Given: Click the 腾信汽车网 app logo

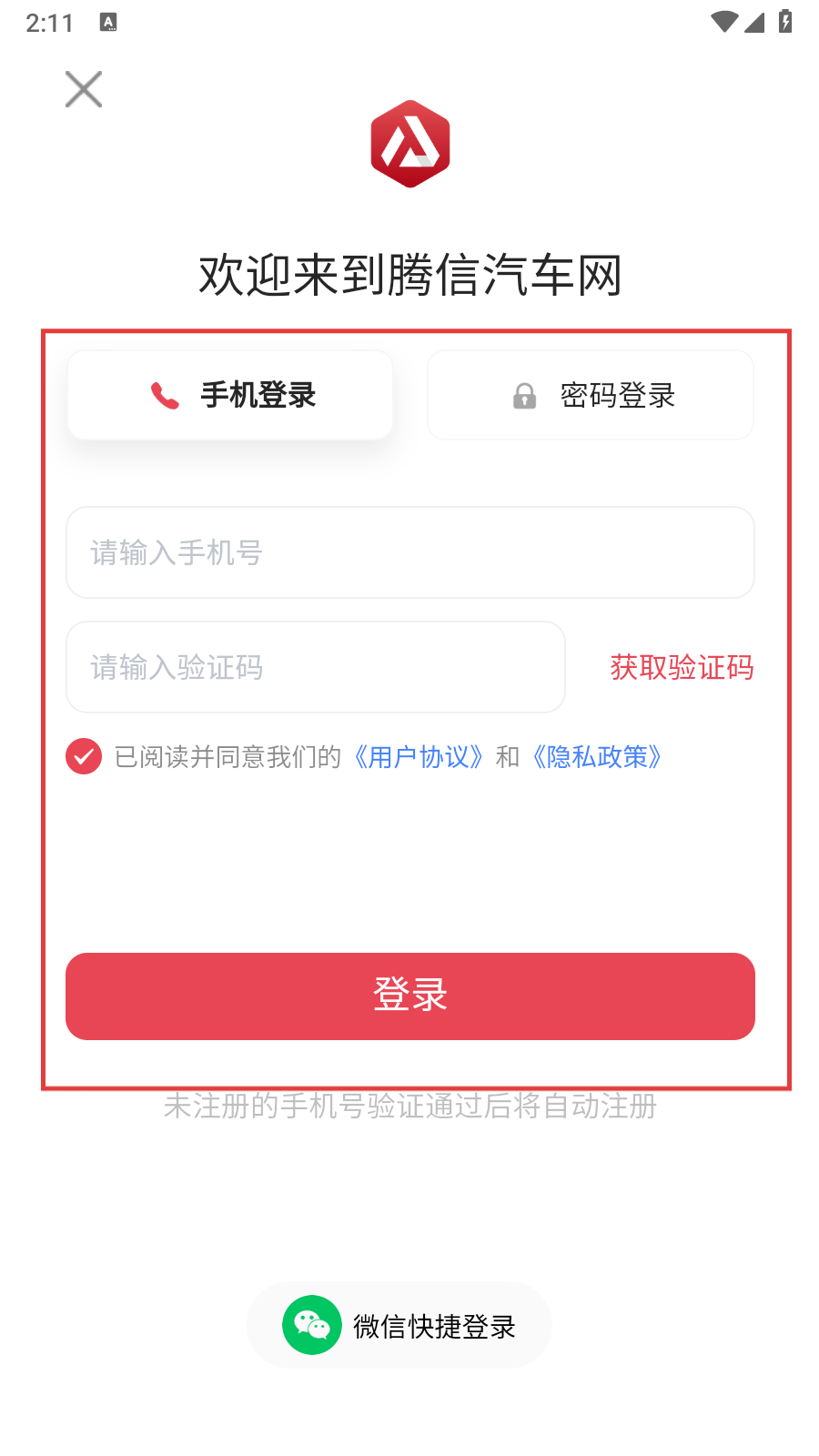Looking at the screenshot, I should click(x=409, y=144).
